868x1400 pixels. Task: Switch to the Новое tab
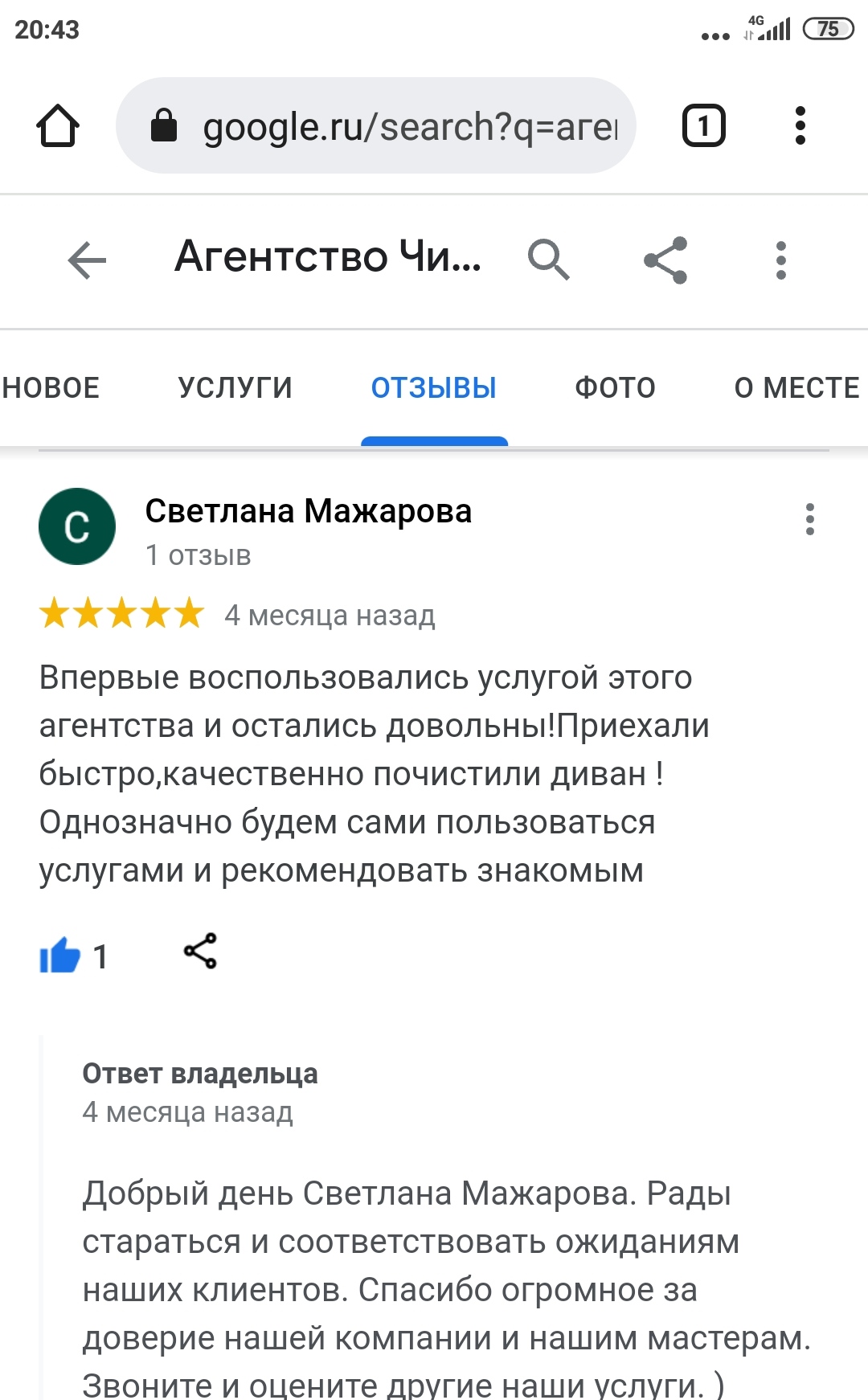50,388
